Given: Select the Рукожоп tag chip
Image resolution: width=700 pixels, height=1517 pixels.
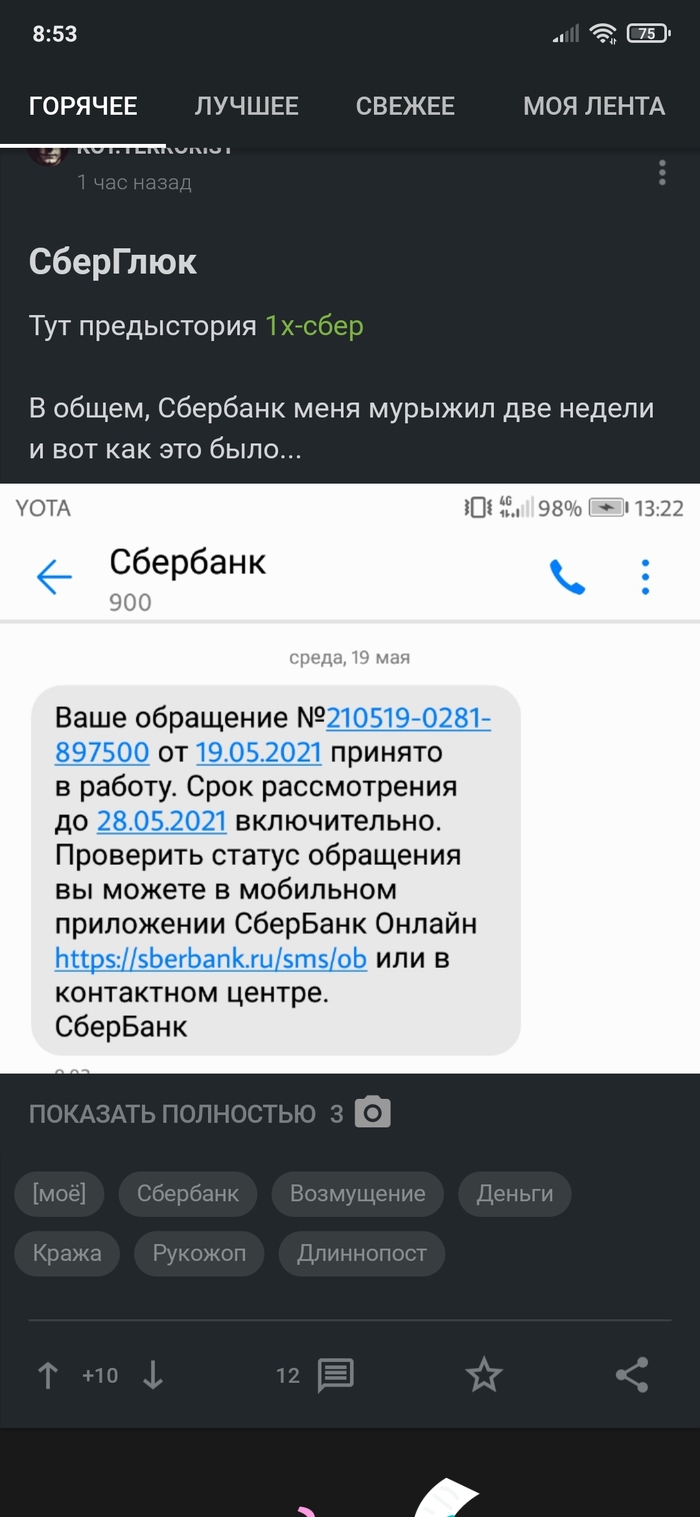Looking at the screenshot, I should (199, 1253).
